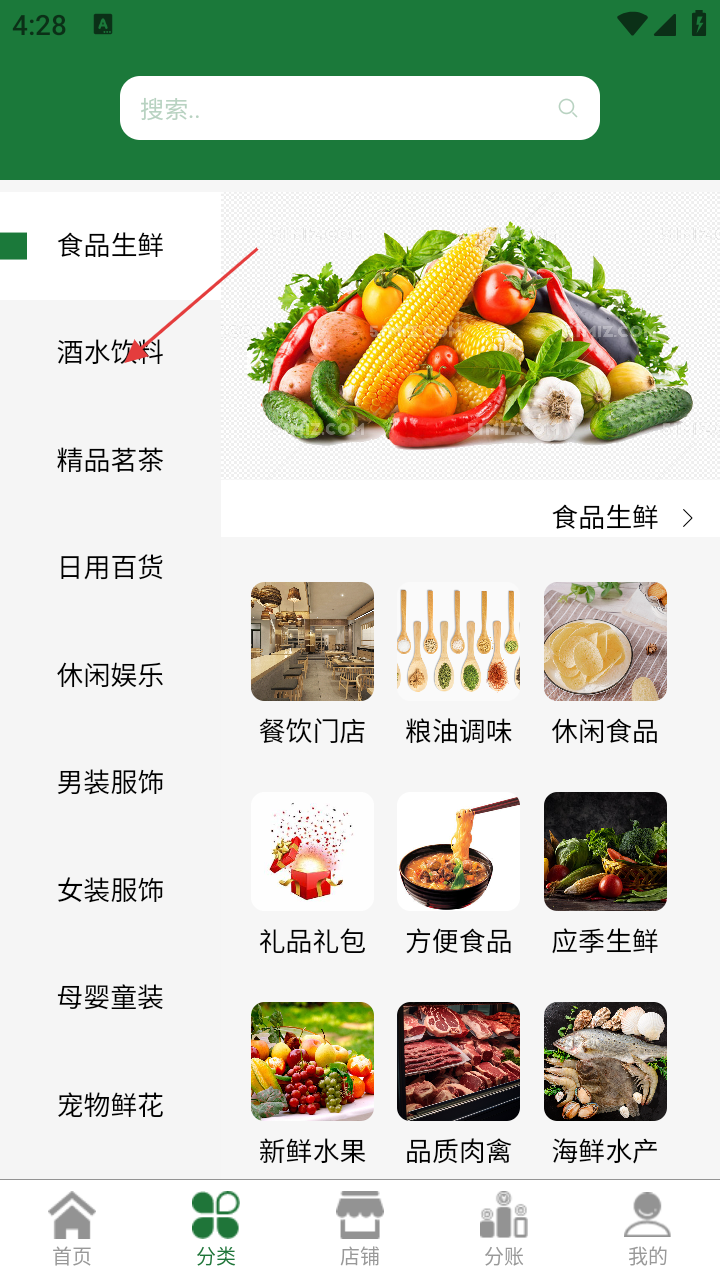The image size is (720, 1280).
Task: Choose the 男装服饰 category
Action: [110, 782]
